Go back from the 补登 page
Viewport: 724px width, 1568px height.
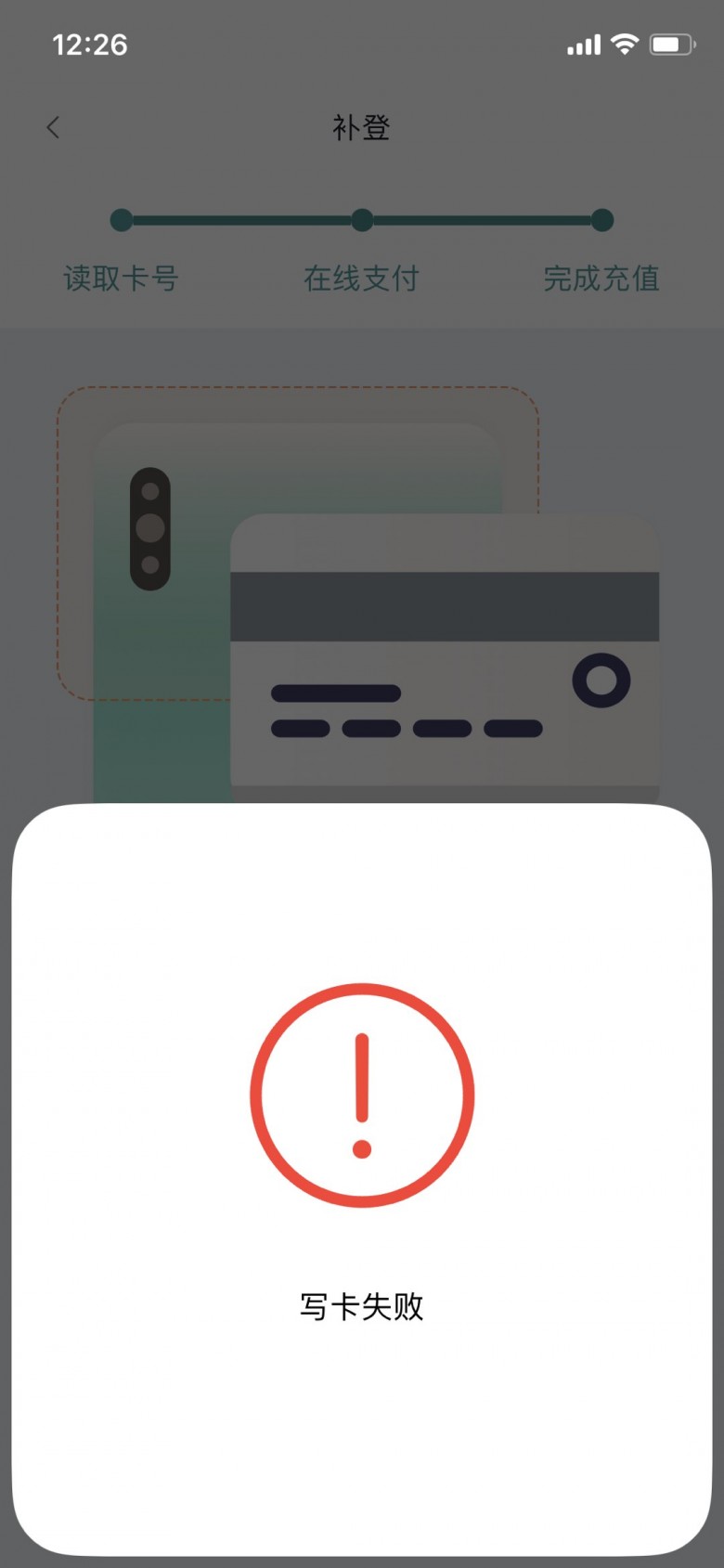tap(54, 127)
